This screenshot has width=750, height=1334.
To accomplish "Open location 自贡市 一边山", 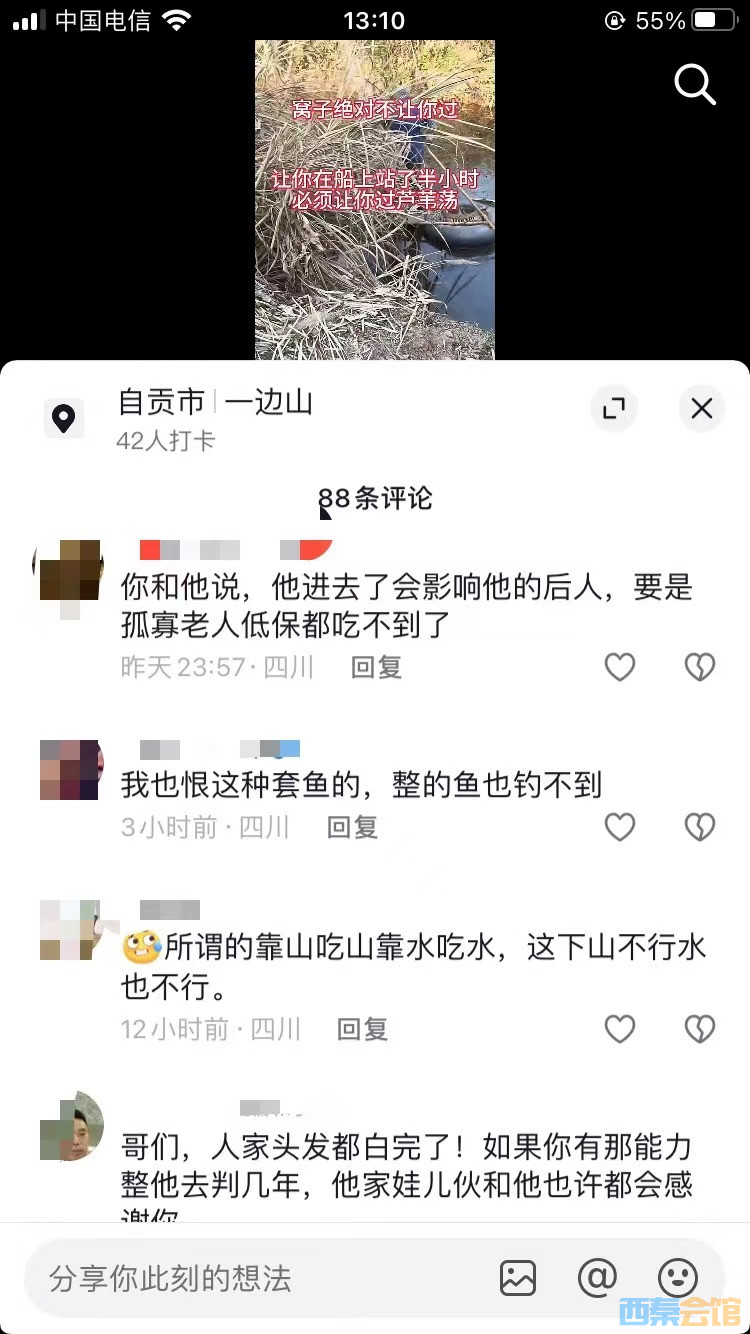I will 215,403.
